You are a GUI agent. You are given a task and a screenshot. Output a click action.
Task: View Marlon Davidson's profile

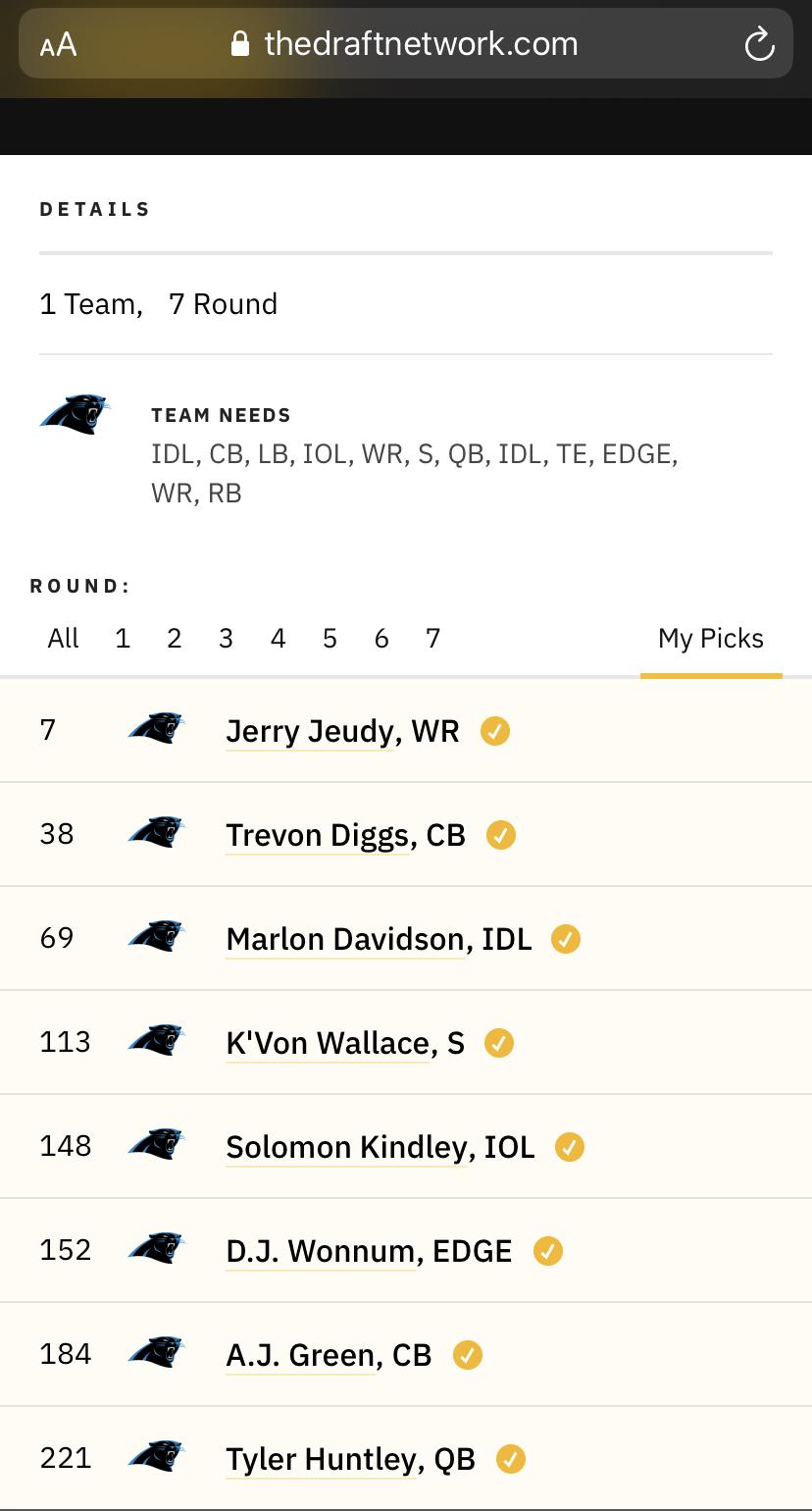345,940
